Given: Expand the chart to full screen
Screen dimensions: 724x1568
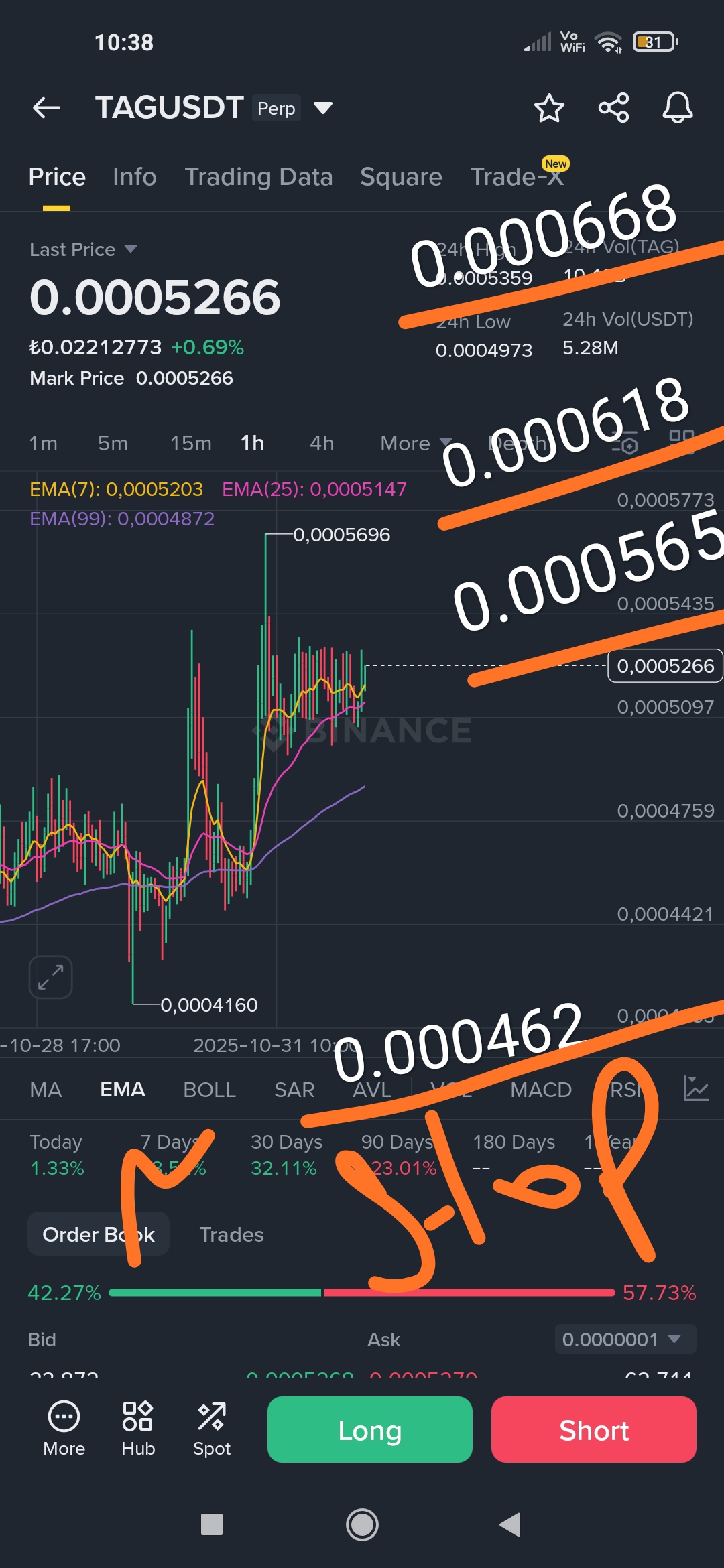Looking at the screenshot, I should (x=50, y=977).
